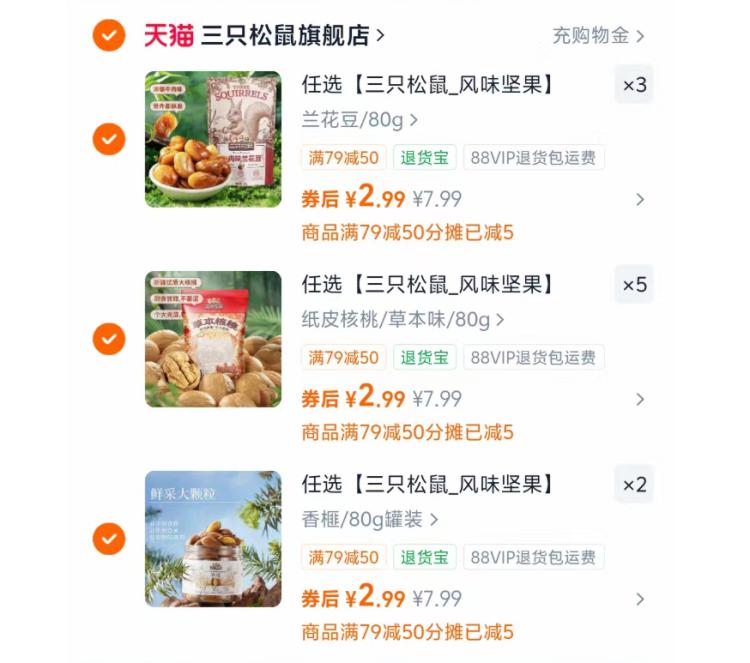
Task: Open 充购物金 link
Action: [598, 36]
